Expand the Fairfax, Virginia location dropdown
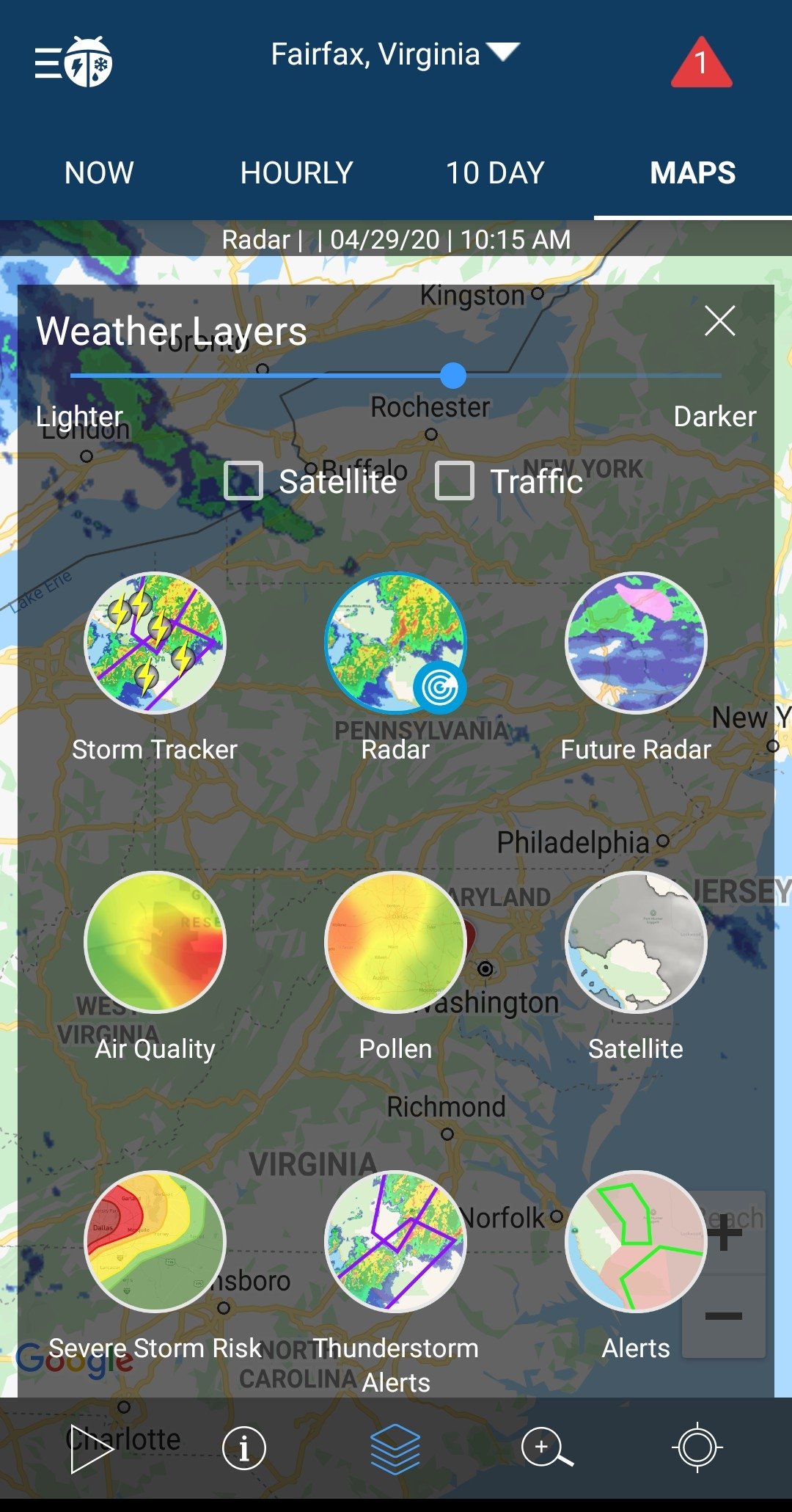 click(395, 54)
